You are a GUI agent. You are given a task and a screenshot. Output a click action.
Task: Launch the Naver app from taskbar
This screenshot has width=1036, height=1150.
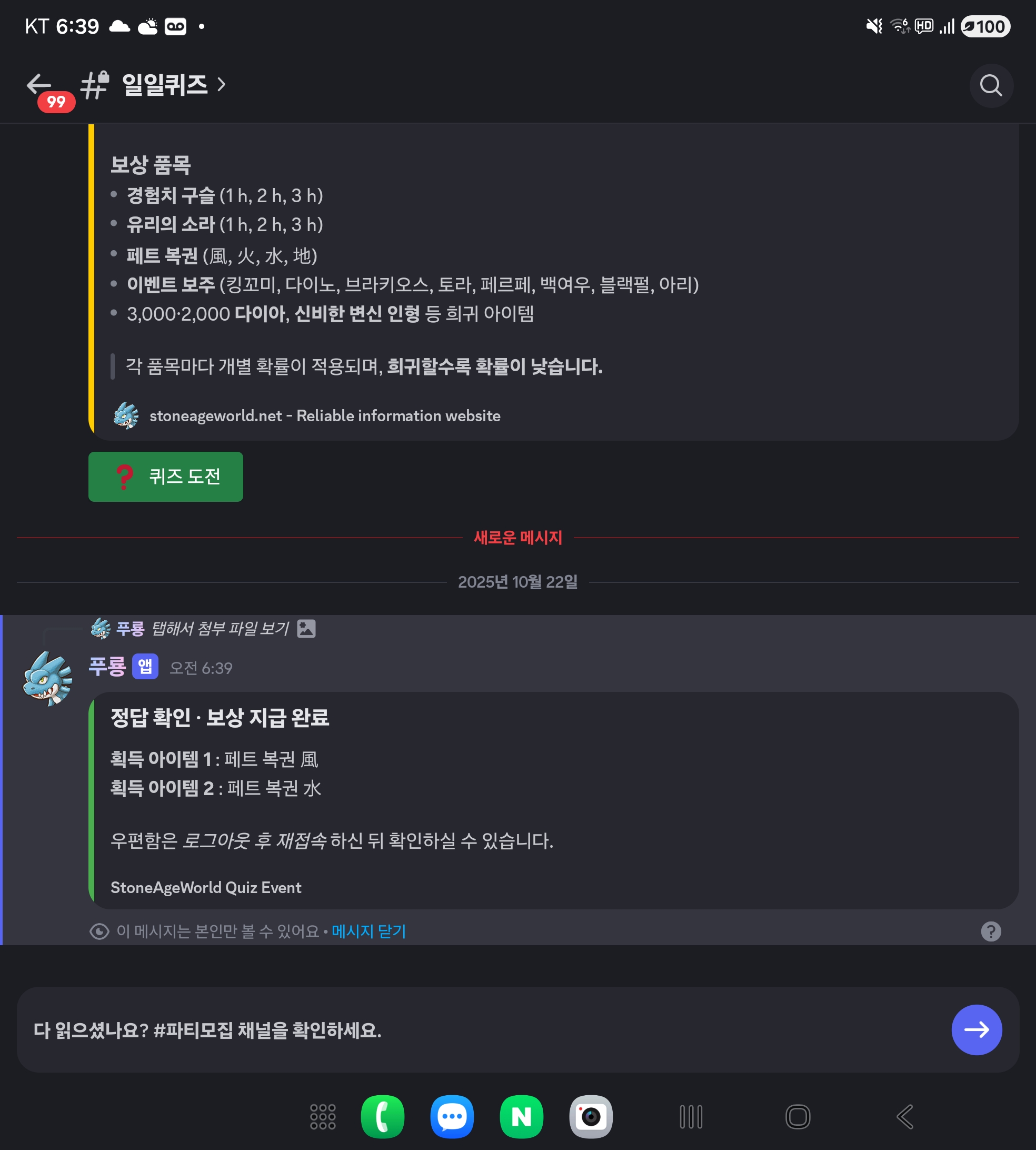click(521, 1116)
